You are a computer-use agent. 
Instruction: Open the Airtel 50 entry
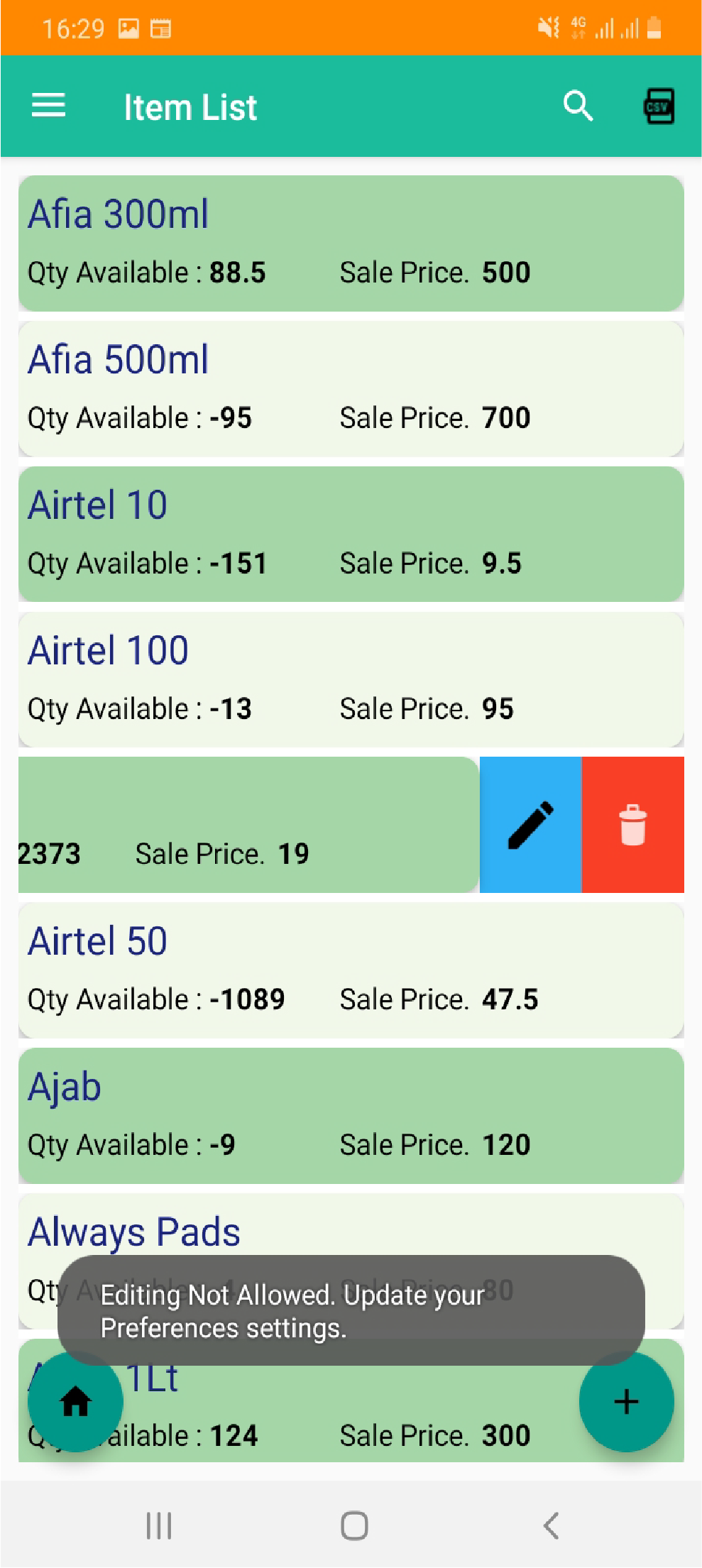click(351, 969)
